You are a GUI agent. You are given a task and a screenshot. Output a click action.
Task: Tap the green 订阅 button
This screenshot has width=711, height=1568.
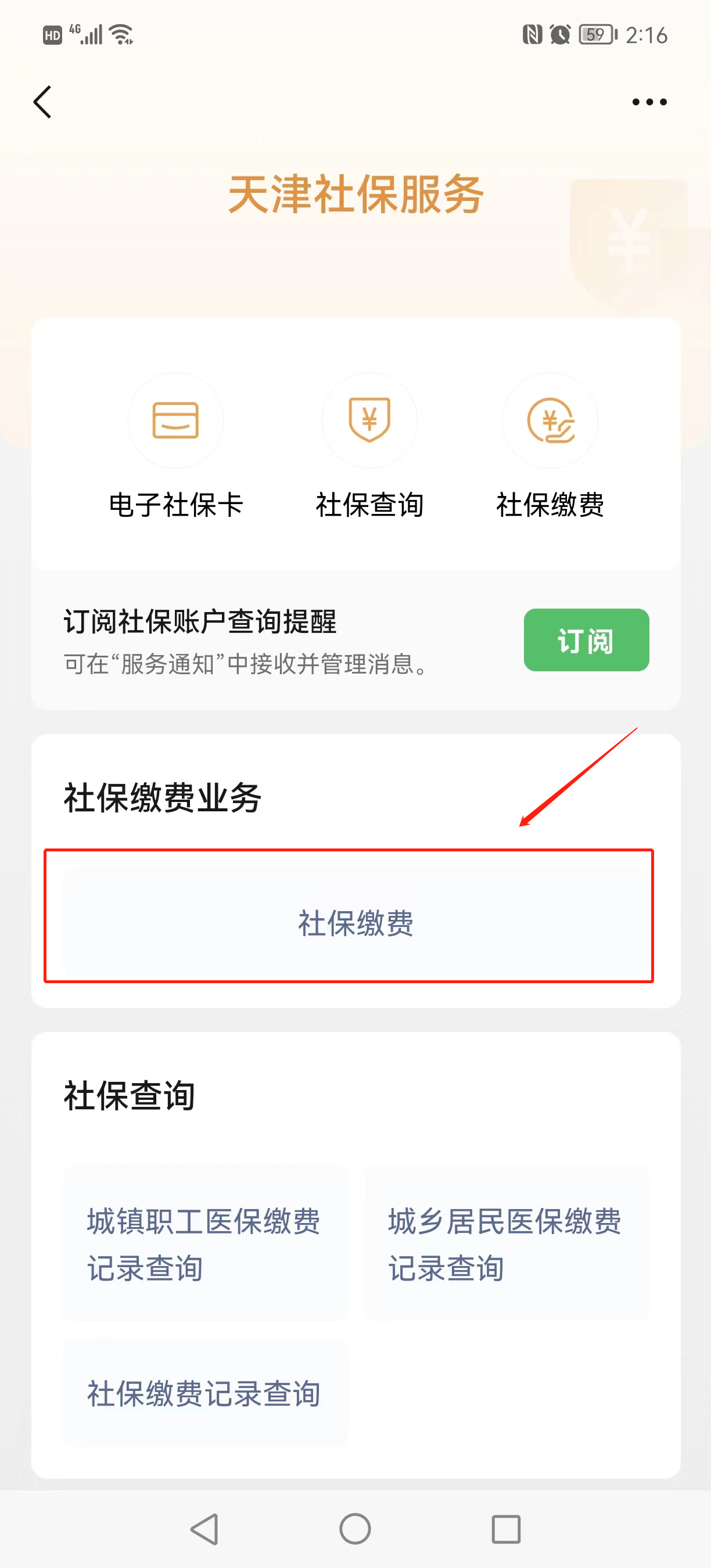(x=586, y=640)
